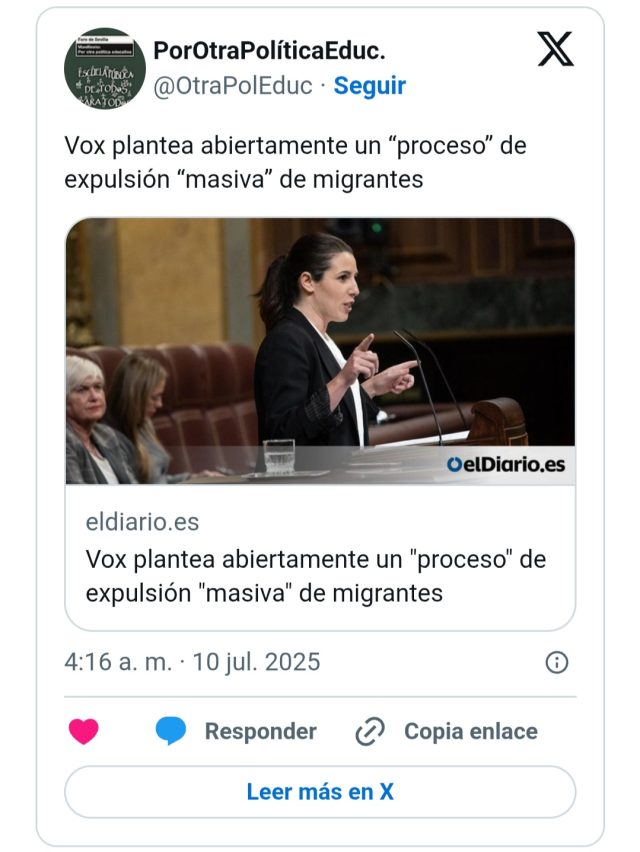The height and width of the screenshot is (852, 640).
Task: Open the eldiario.es article card about Vox
Action: [x=320, y=423]
